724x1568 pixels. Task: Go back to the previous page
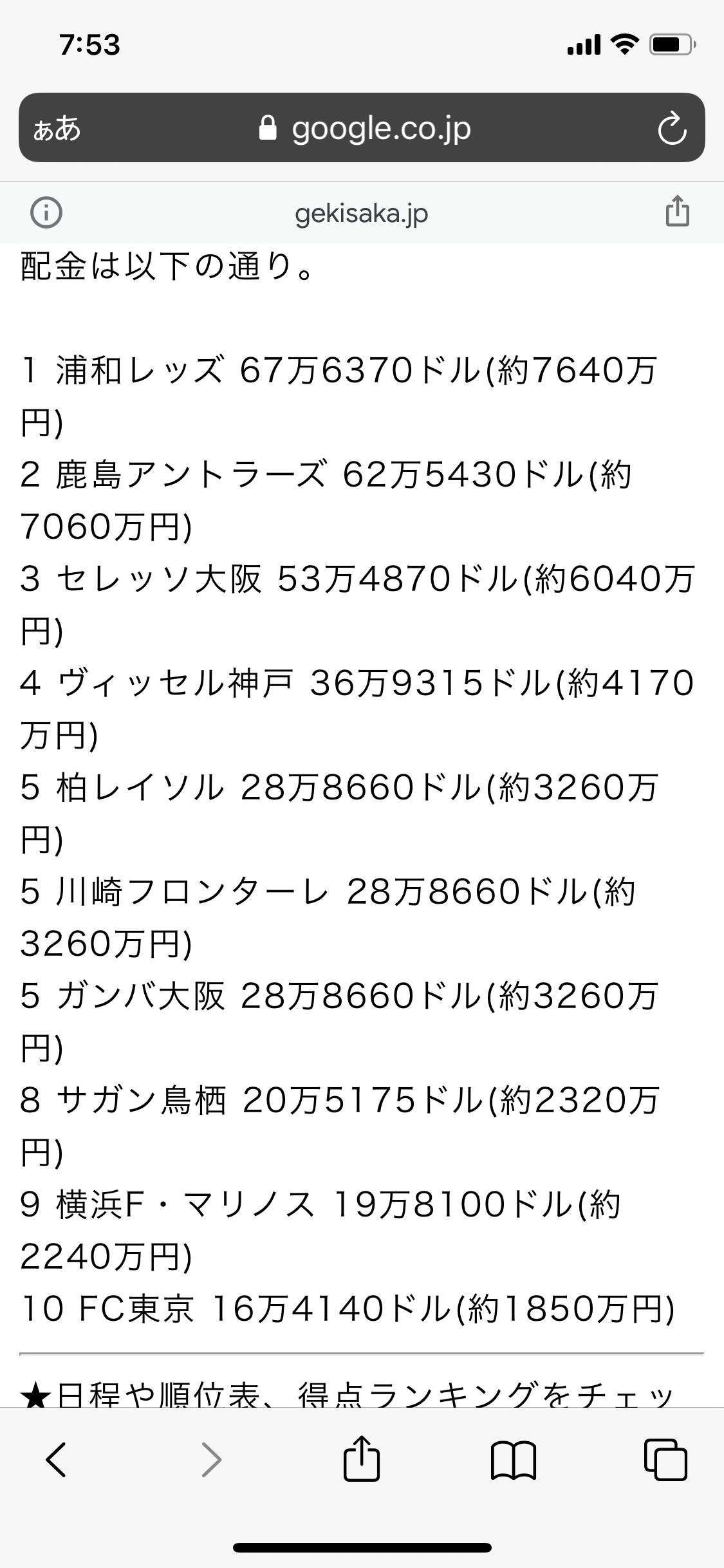pos(56,1459)
